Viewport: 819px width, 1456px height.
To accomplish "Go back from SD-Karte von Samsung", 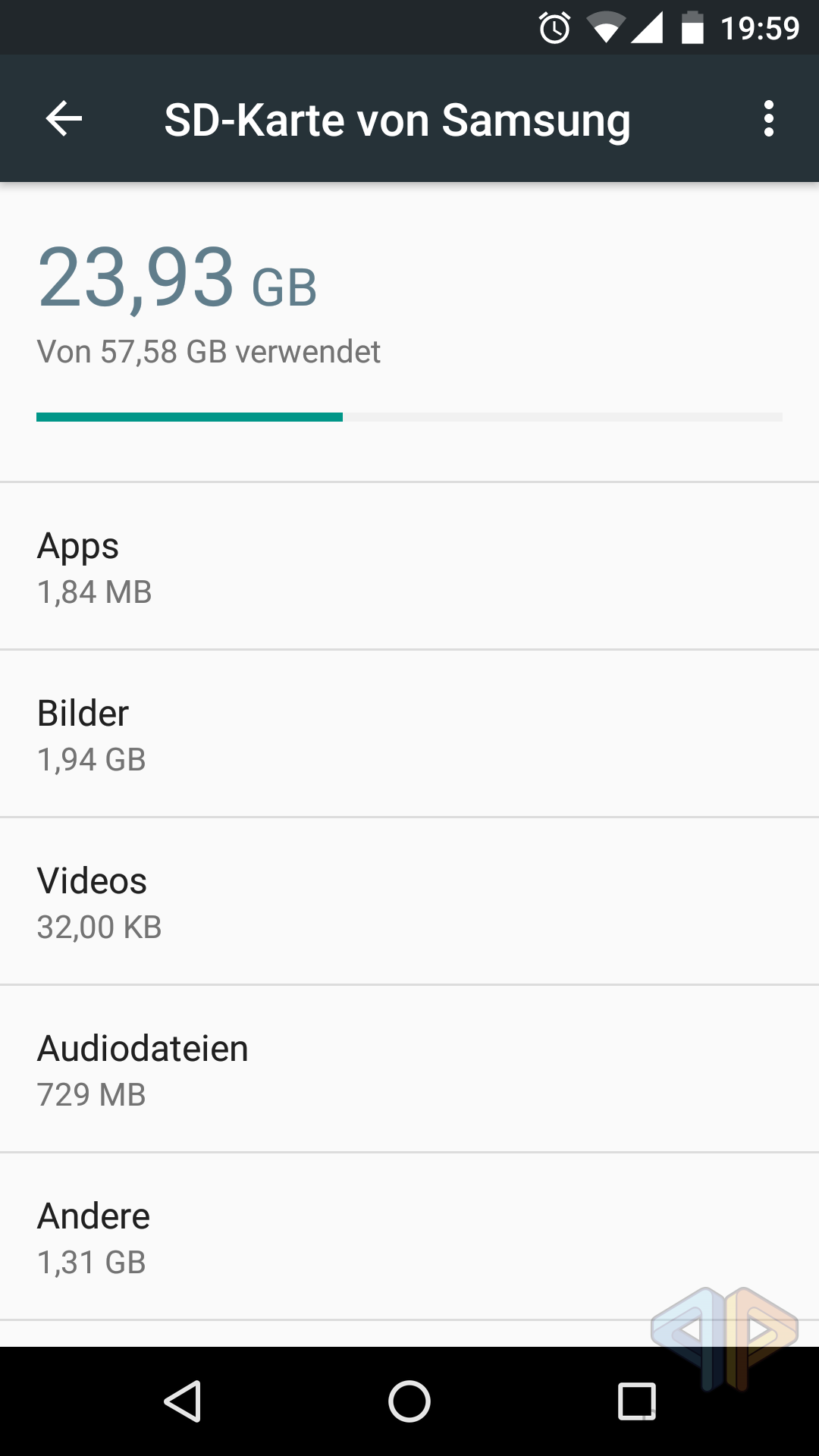I will click(x=64, y=119).
